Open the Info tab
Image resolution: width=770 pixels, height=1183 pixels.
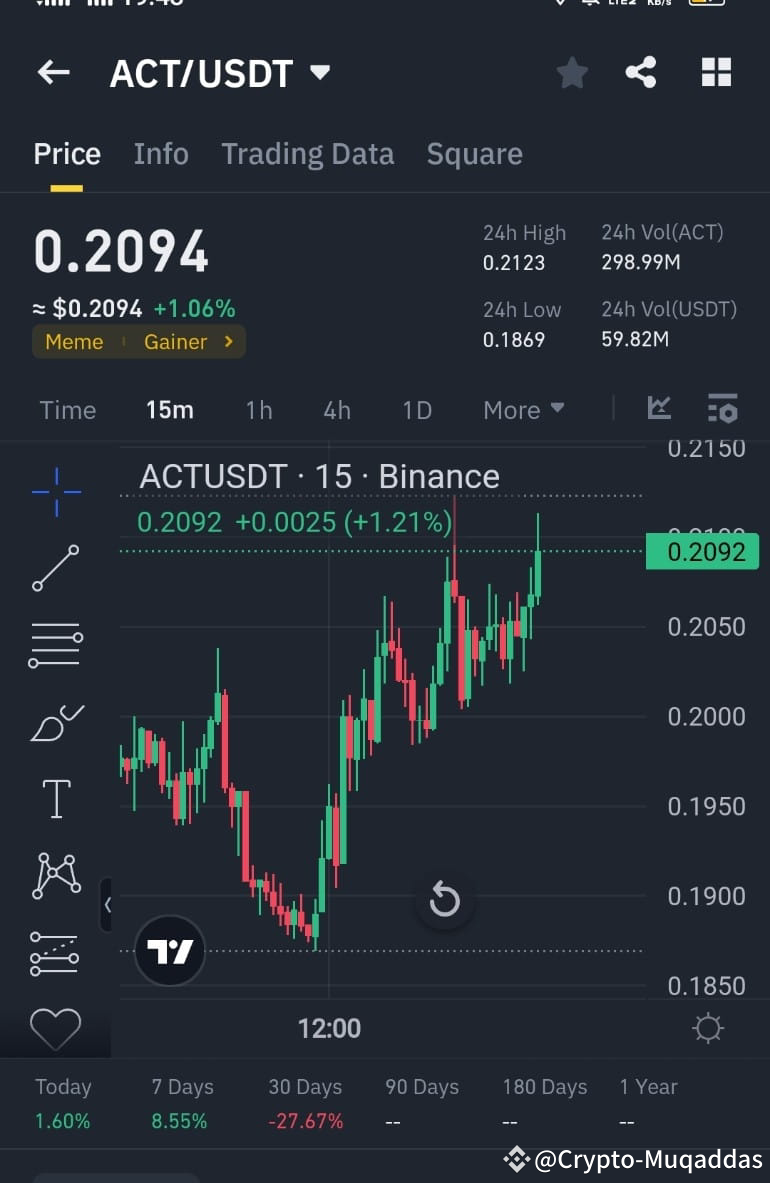tap(160, 153)
